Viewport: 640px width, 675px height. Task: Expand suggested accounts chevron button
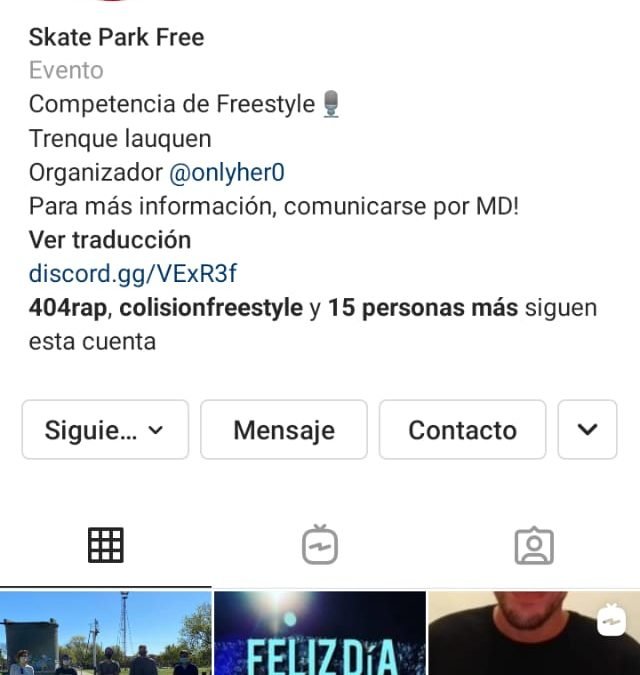coord(588,430)
